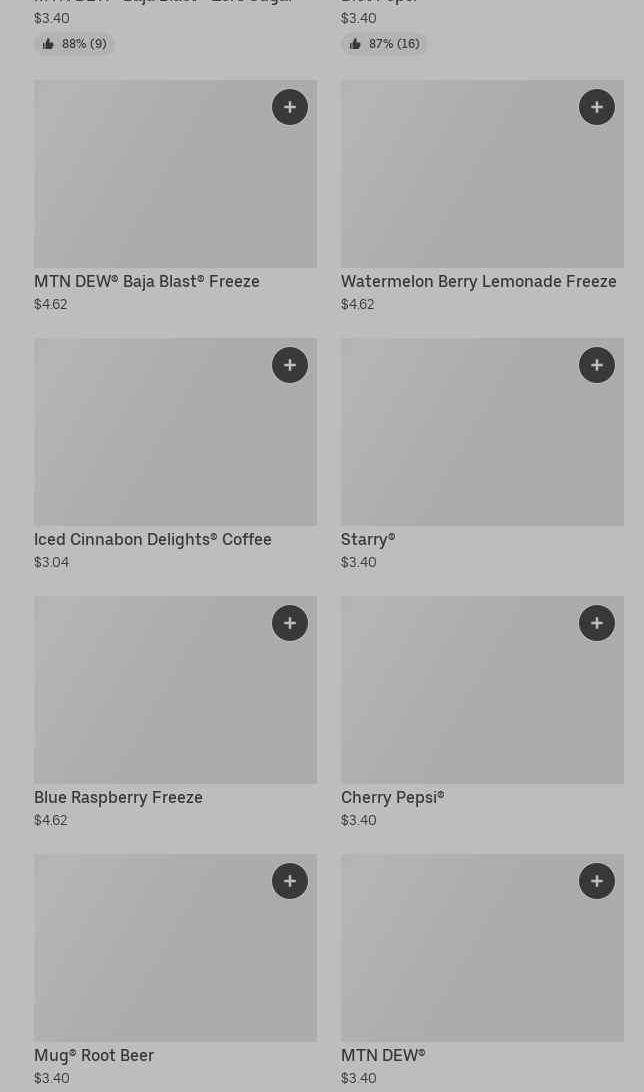644x1092 pixels.
Task: Add Starry to cart
Action: (x=597, y=365)
